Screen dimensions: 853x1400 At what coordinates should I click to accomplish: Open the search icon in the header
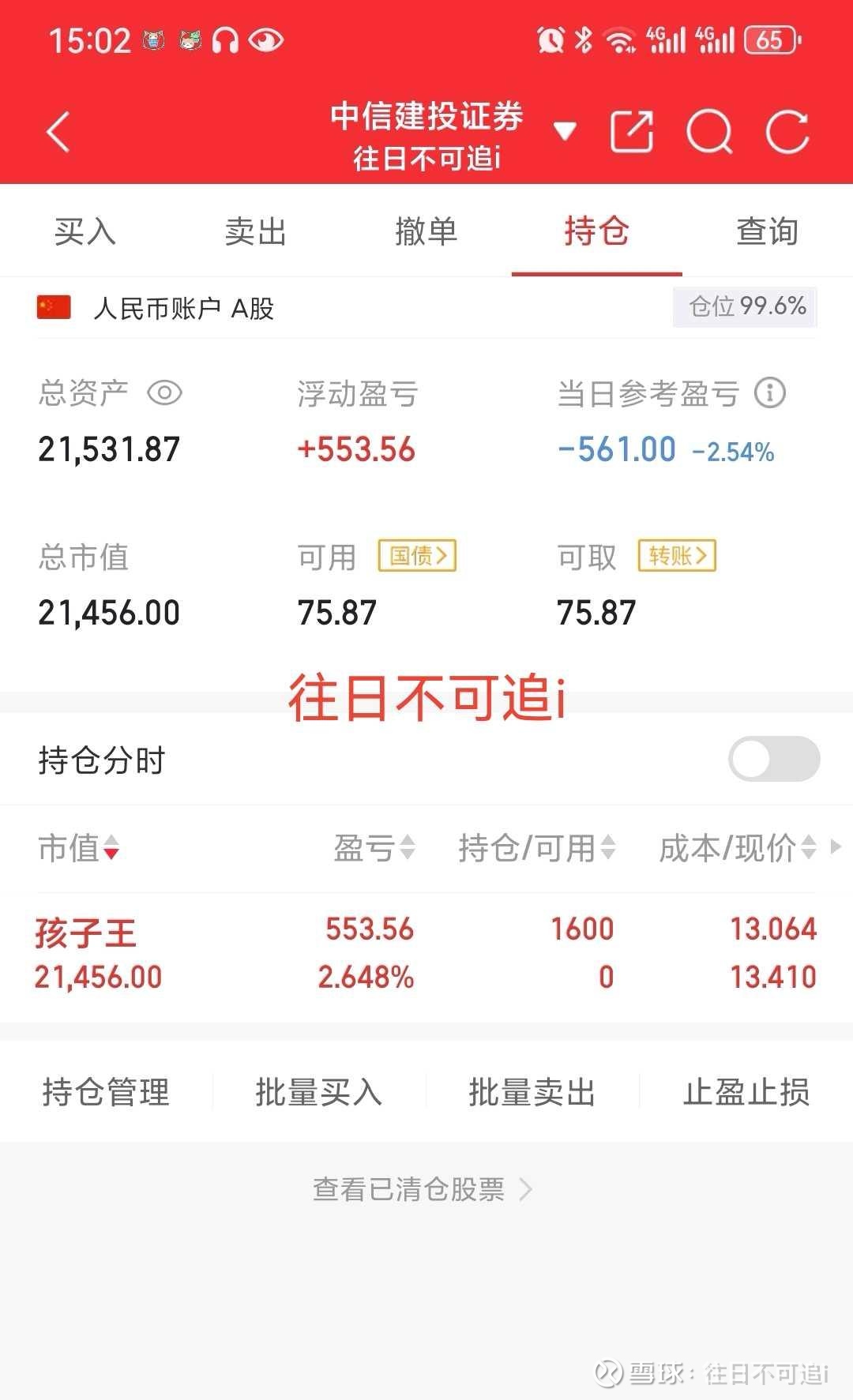point(709,131)
